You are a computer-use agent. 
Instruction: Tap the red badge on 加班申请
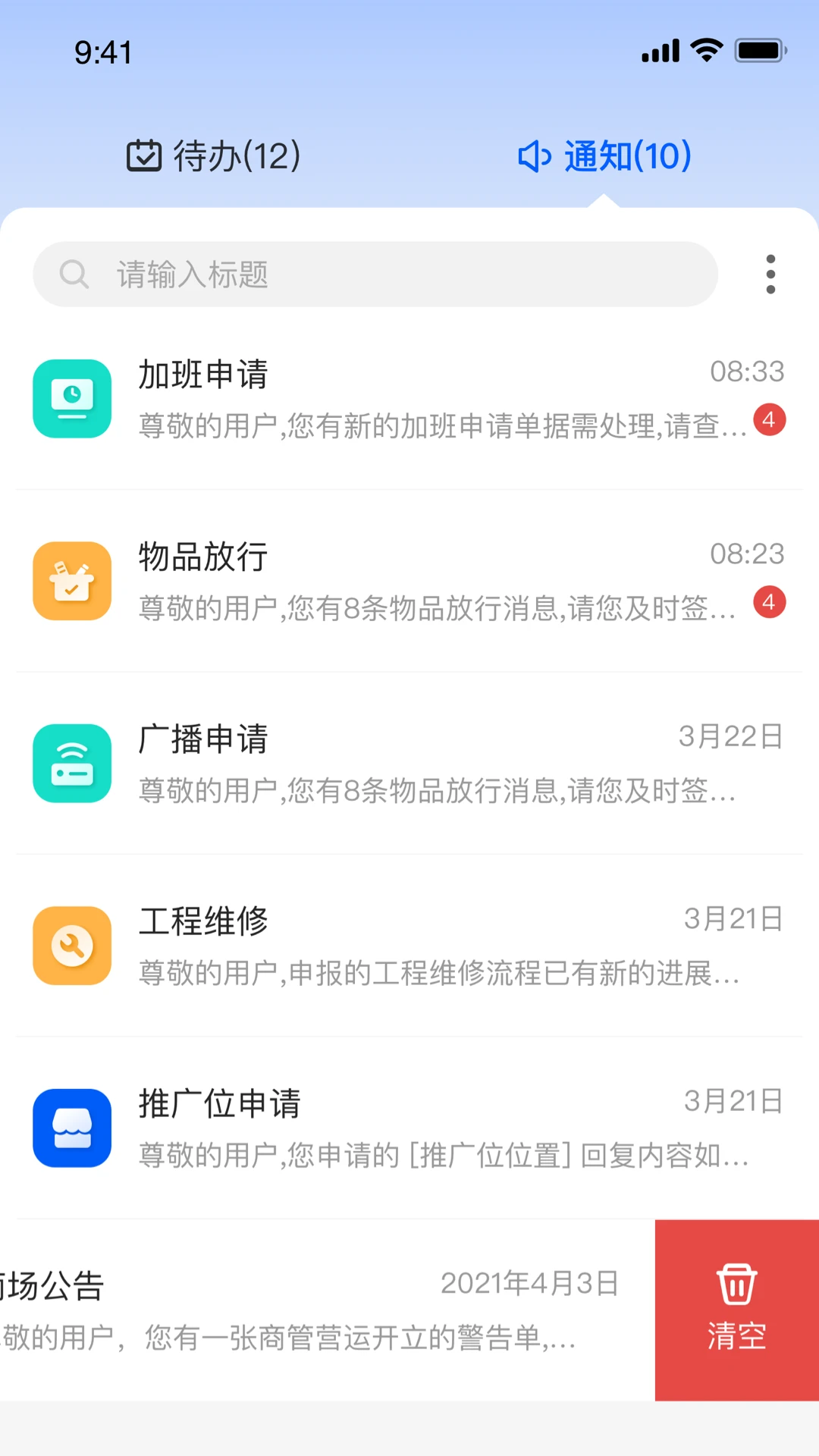(x=768, y=419)
